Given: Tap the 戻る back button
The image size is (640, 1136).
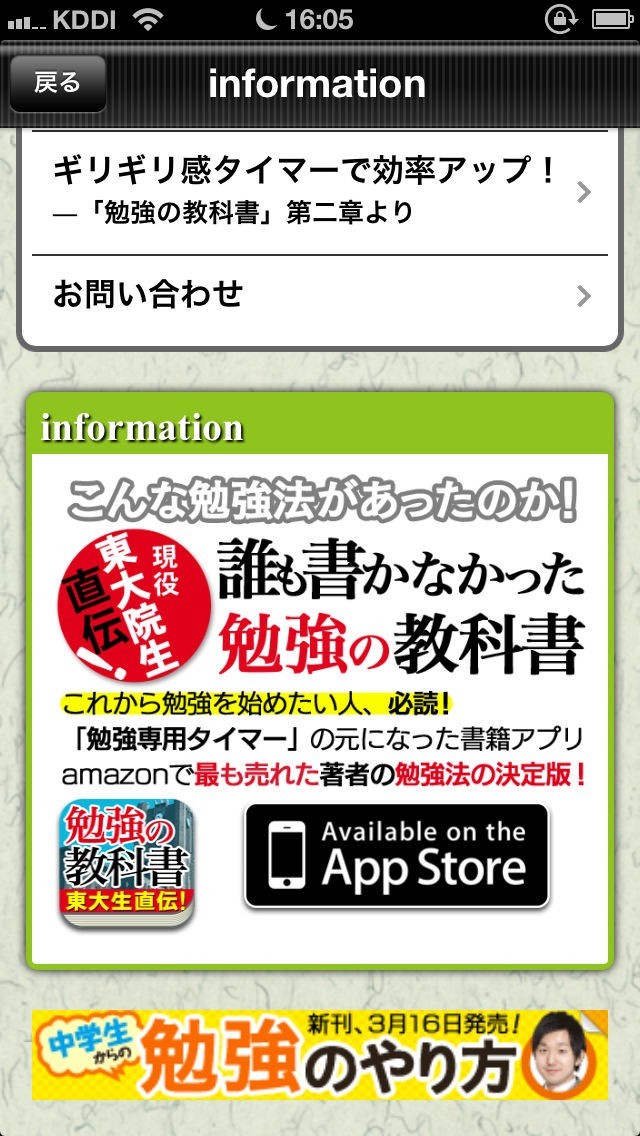Looking at the screenshot, I should (58, 83).
